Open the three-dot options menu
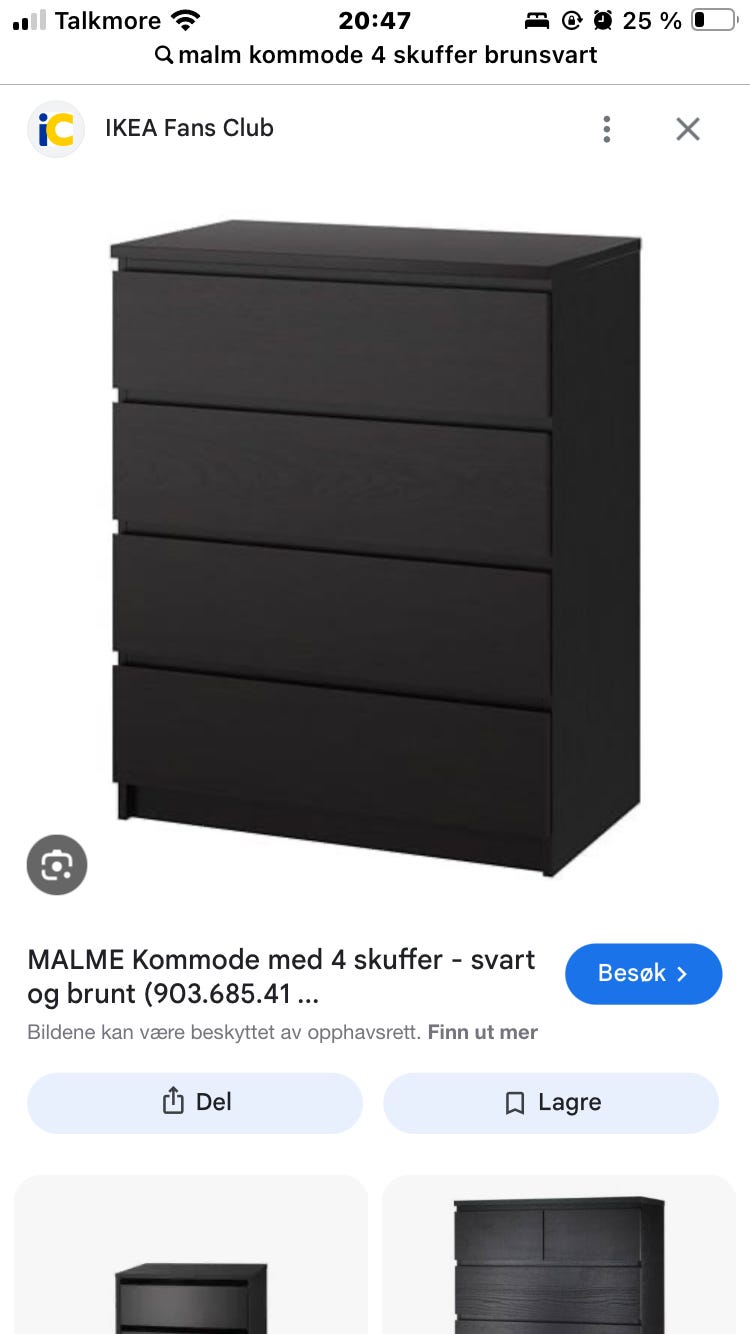This screenshot has width=750, height=1334. click(x=607, y=128)
